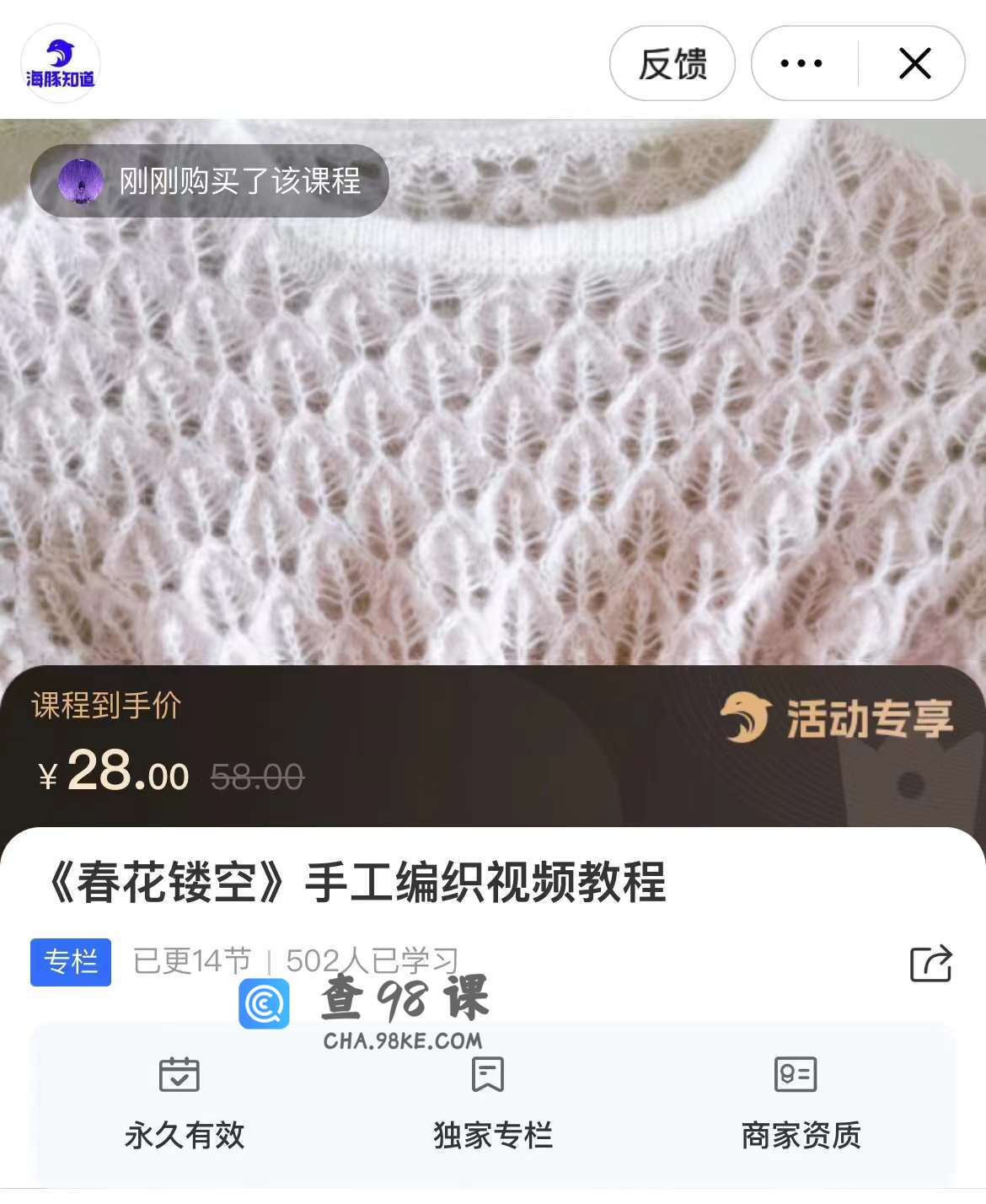This screenshot has height=1204, width=986.
Task: Share this knitting course
Action: click(930, 963)
